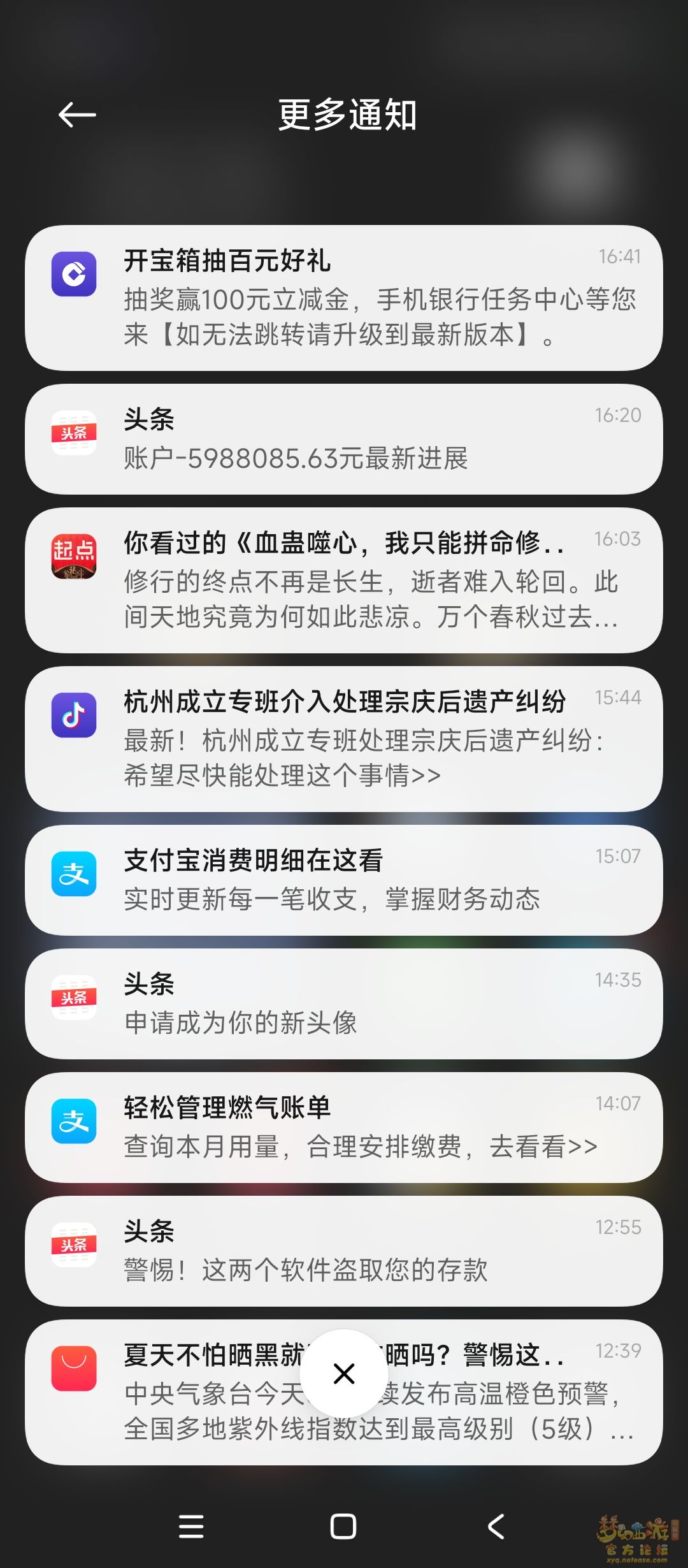
Task: Open the 支付宝消费明细在这看 notification
Action: point(344,880)
